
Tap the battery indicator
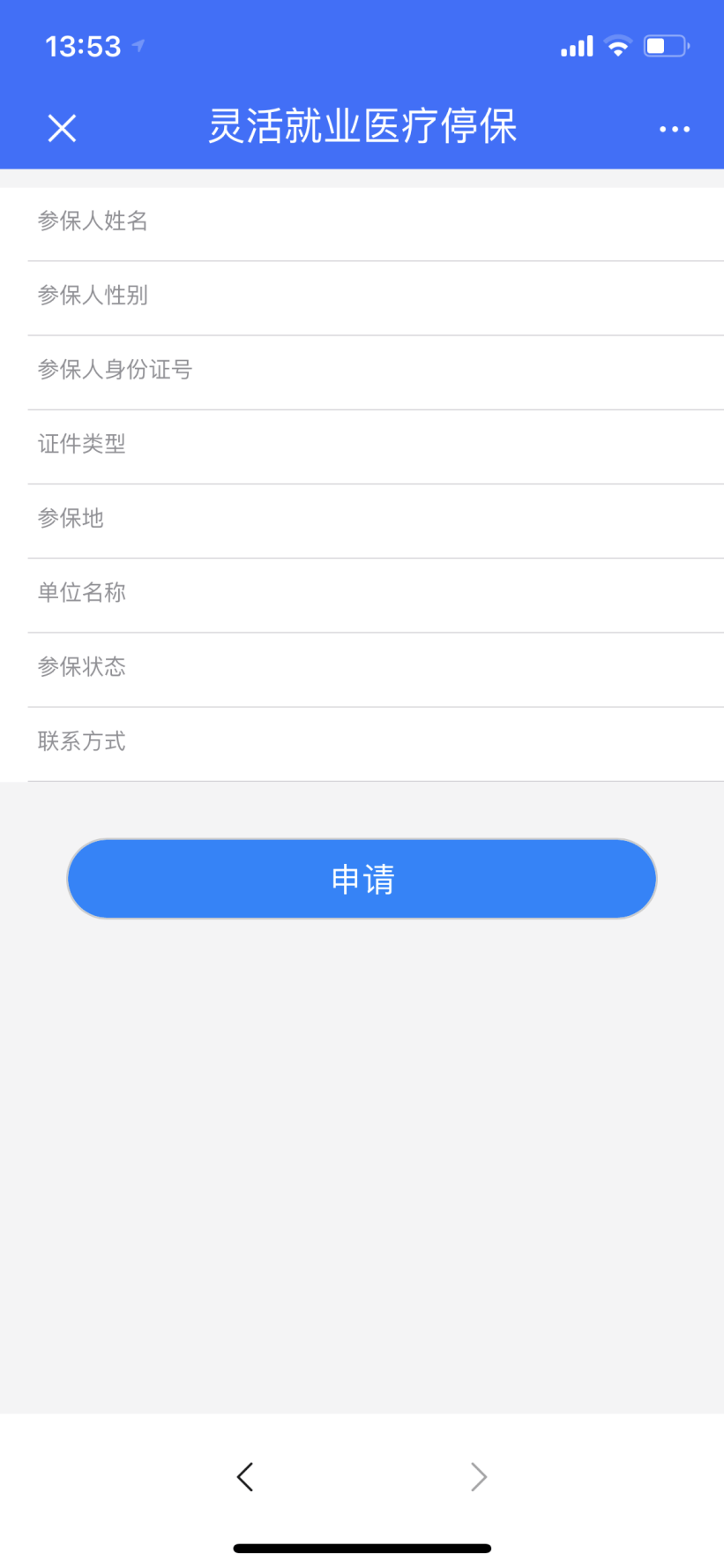(666, 45)
